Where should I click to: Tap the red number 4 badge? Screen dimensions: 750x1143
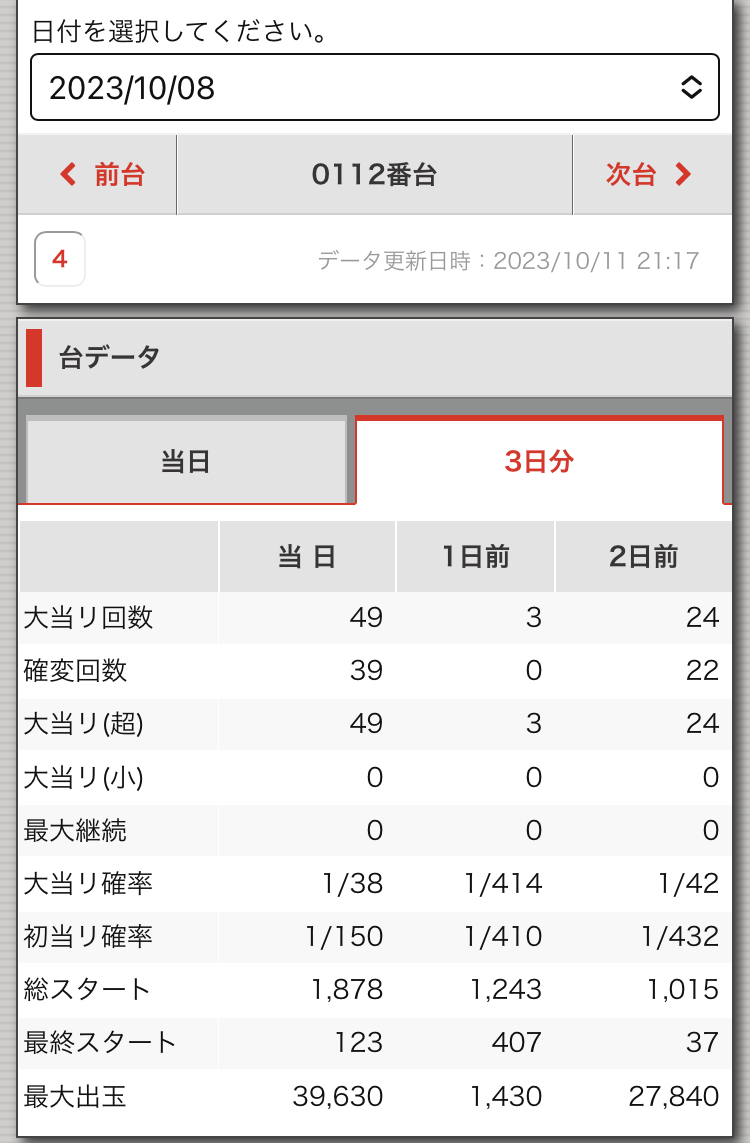tap(60, 259)
